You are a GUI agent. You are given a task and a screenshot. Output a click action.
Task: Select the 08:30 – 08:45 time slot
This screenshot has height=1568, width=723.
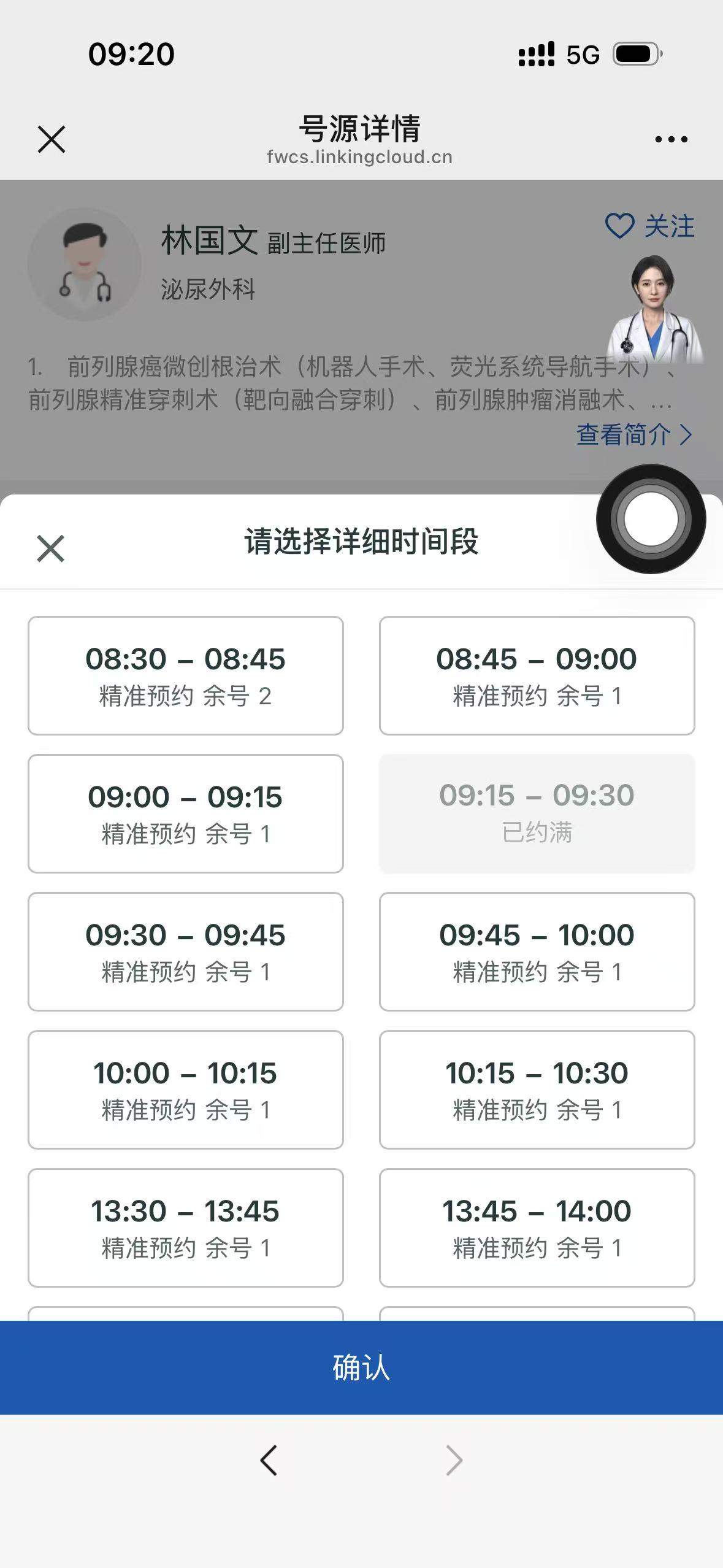(185, 675)
